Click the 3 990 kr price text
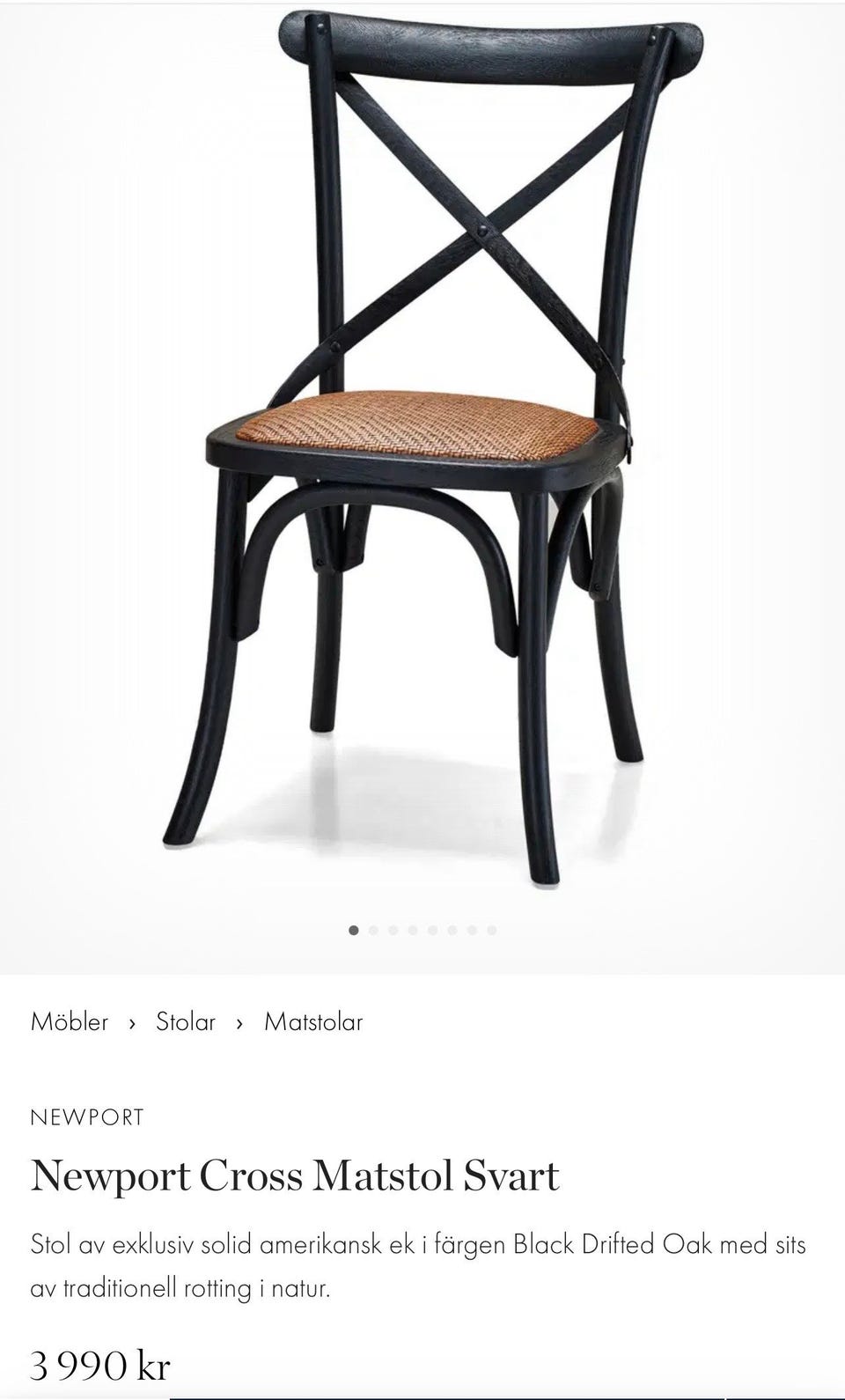This screenshot has width=845, height=1400. (x=101, y=1367)
